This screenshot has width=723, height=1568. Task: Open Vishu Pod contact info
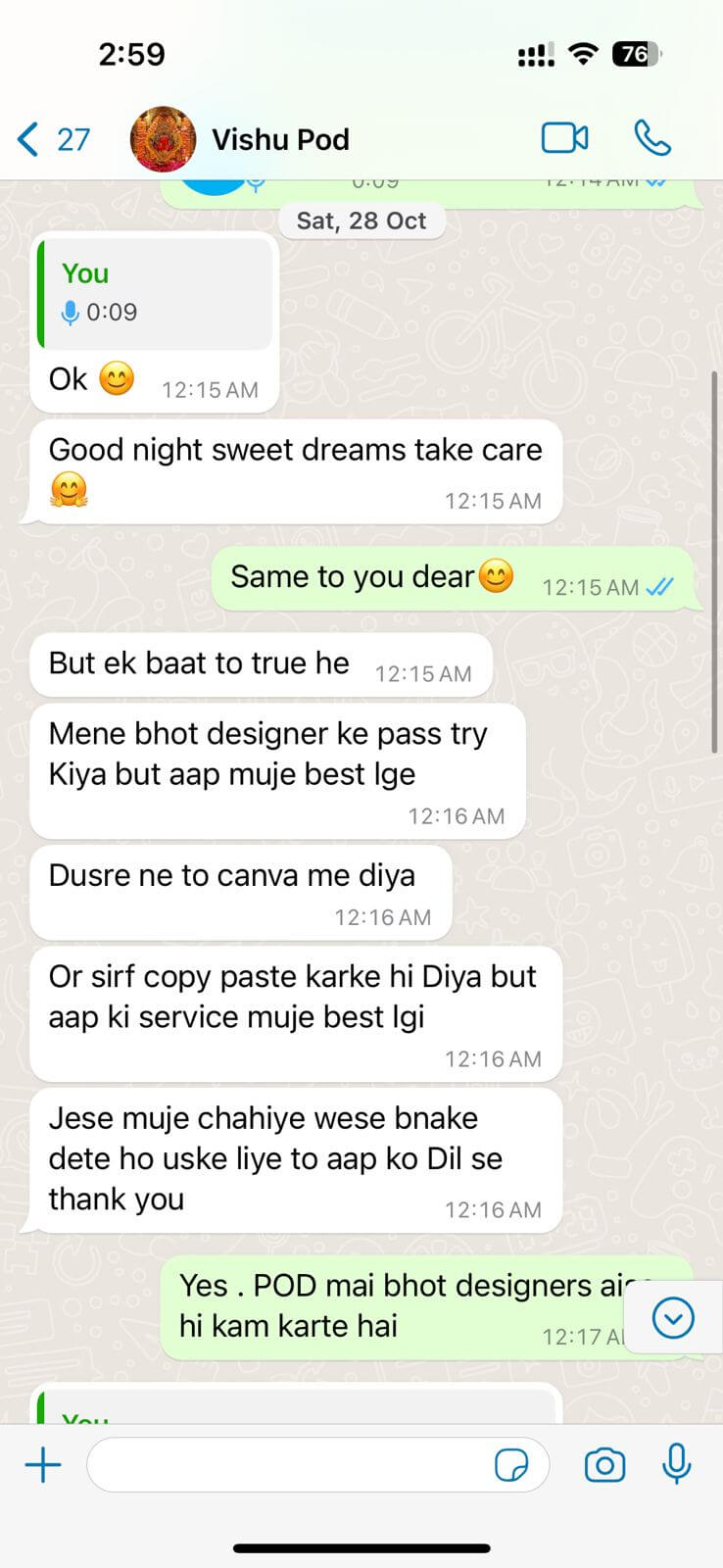(279, 139)
